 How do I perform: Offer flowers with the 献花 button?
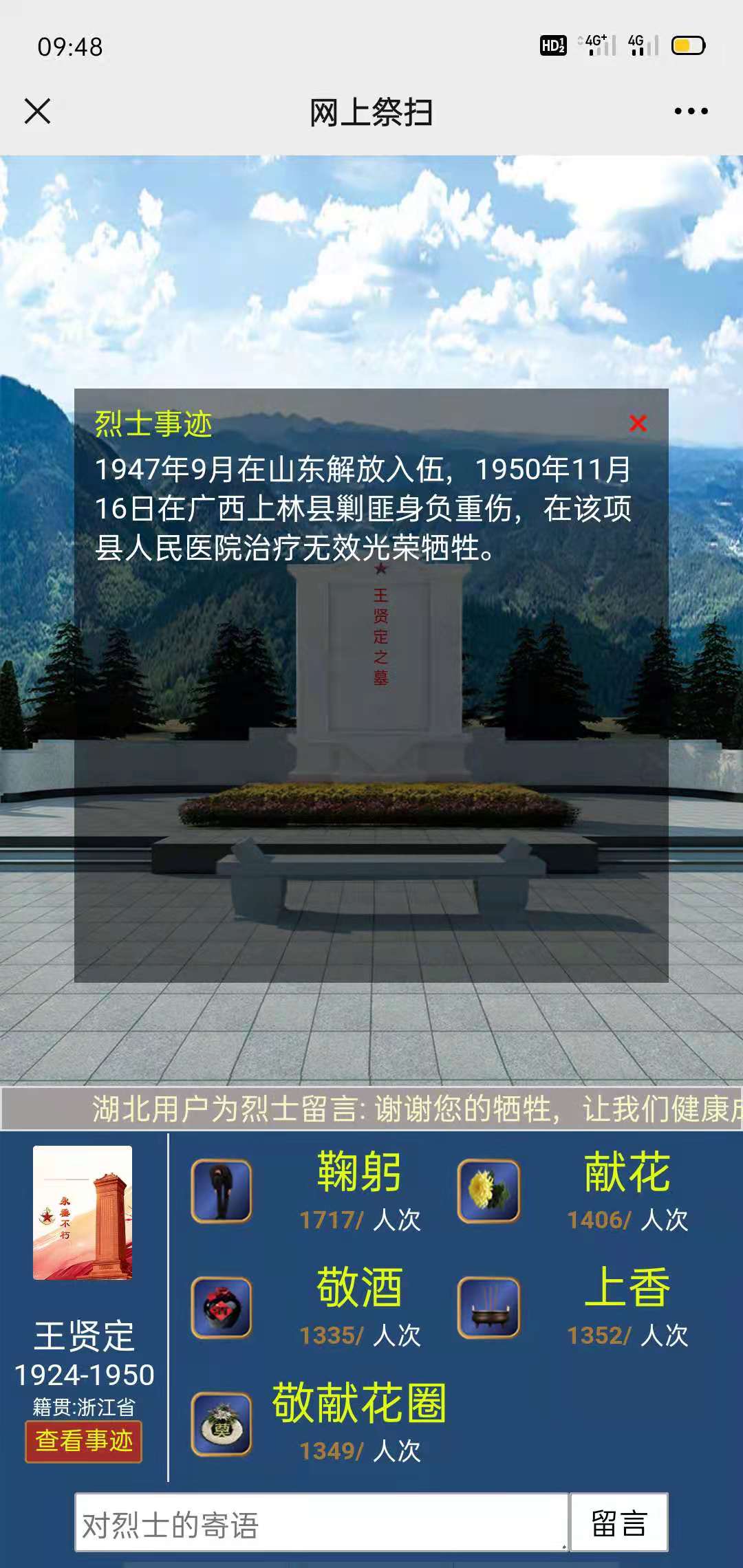[x=488, y=1191]
